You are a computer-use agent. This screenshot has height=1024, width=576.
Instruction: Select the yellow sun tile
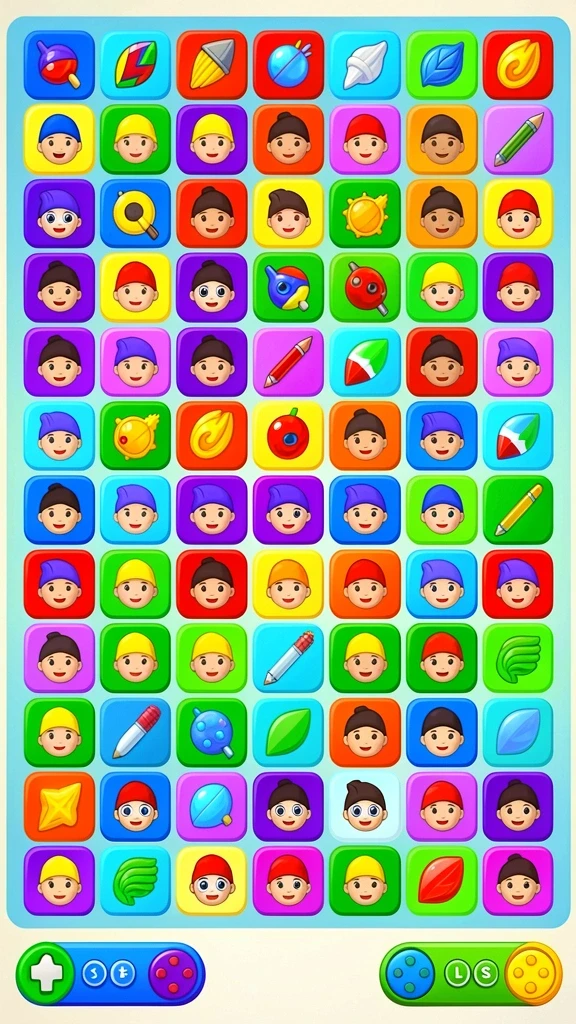point(365,214)
